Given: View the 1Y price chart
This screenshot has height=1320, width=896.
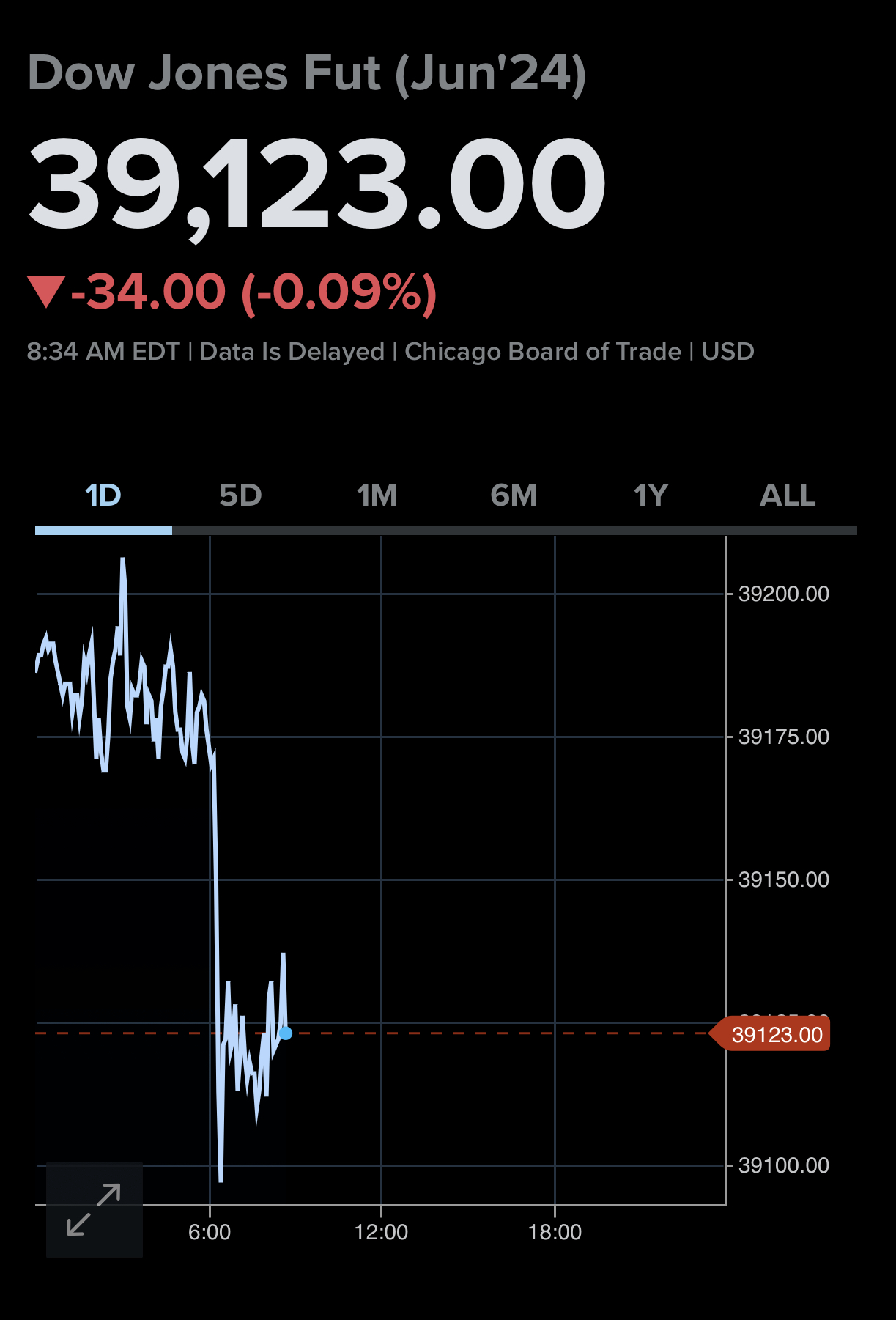Looking at the screenshot, I should click(x=651, y=496).
